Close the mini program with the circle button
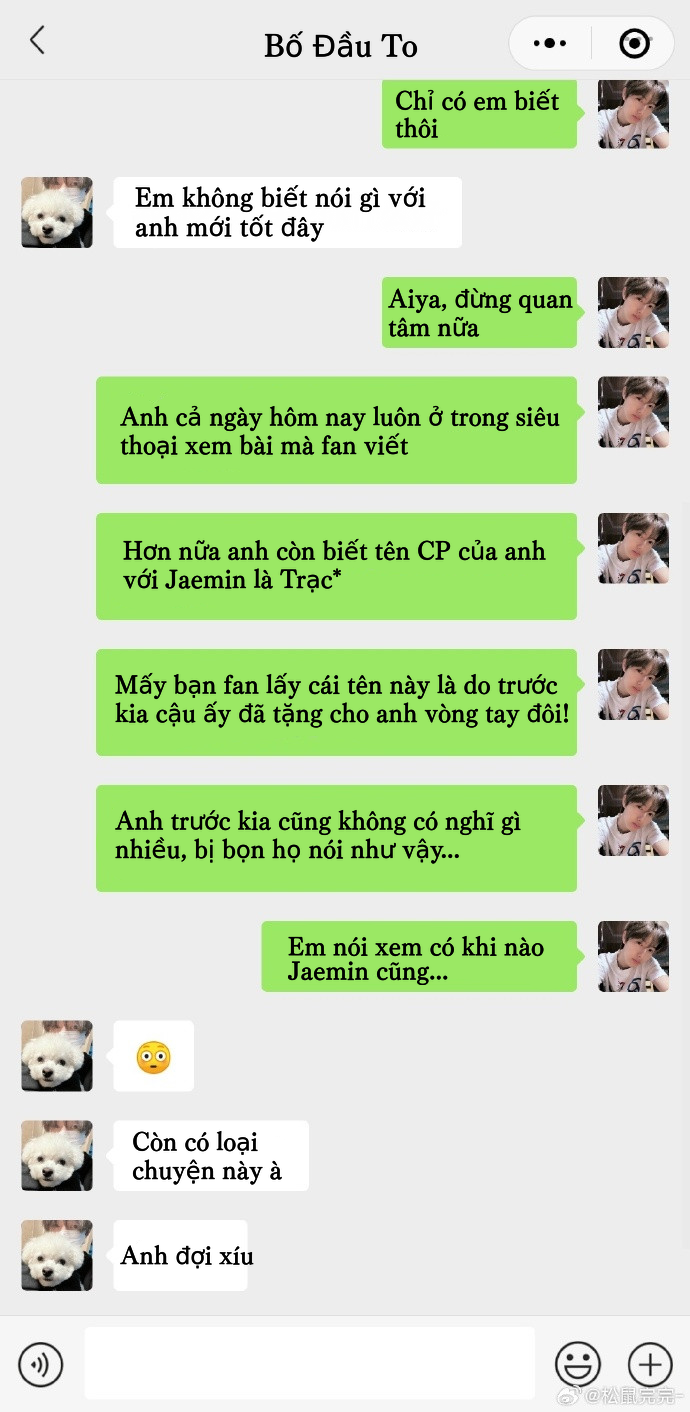The image size is (690, 1412). click(x=634, y=44)
